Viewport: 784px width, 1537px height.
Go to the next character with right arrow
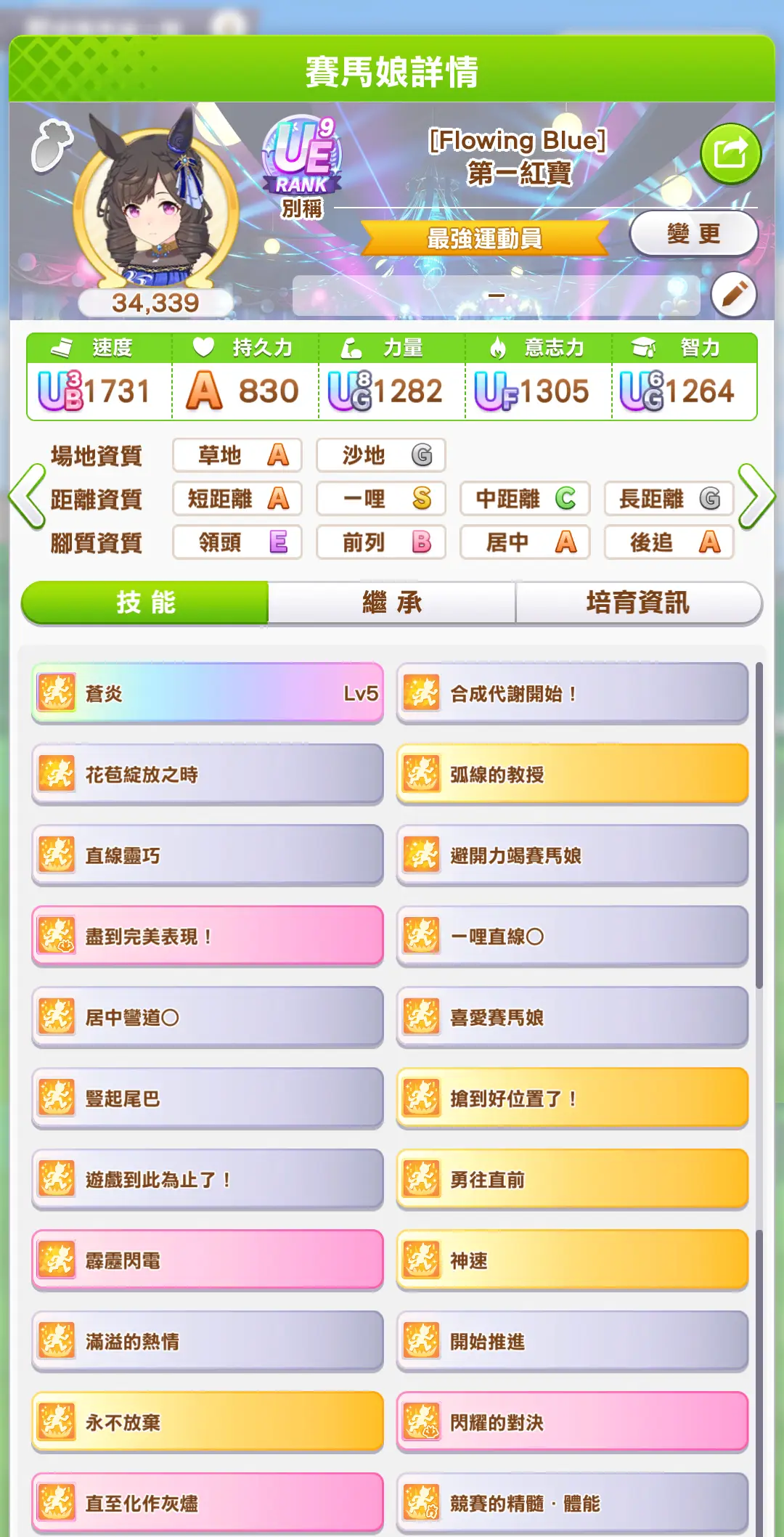click(756, 497)
